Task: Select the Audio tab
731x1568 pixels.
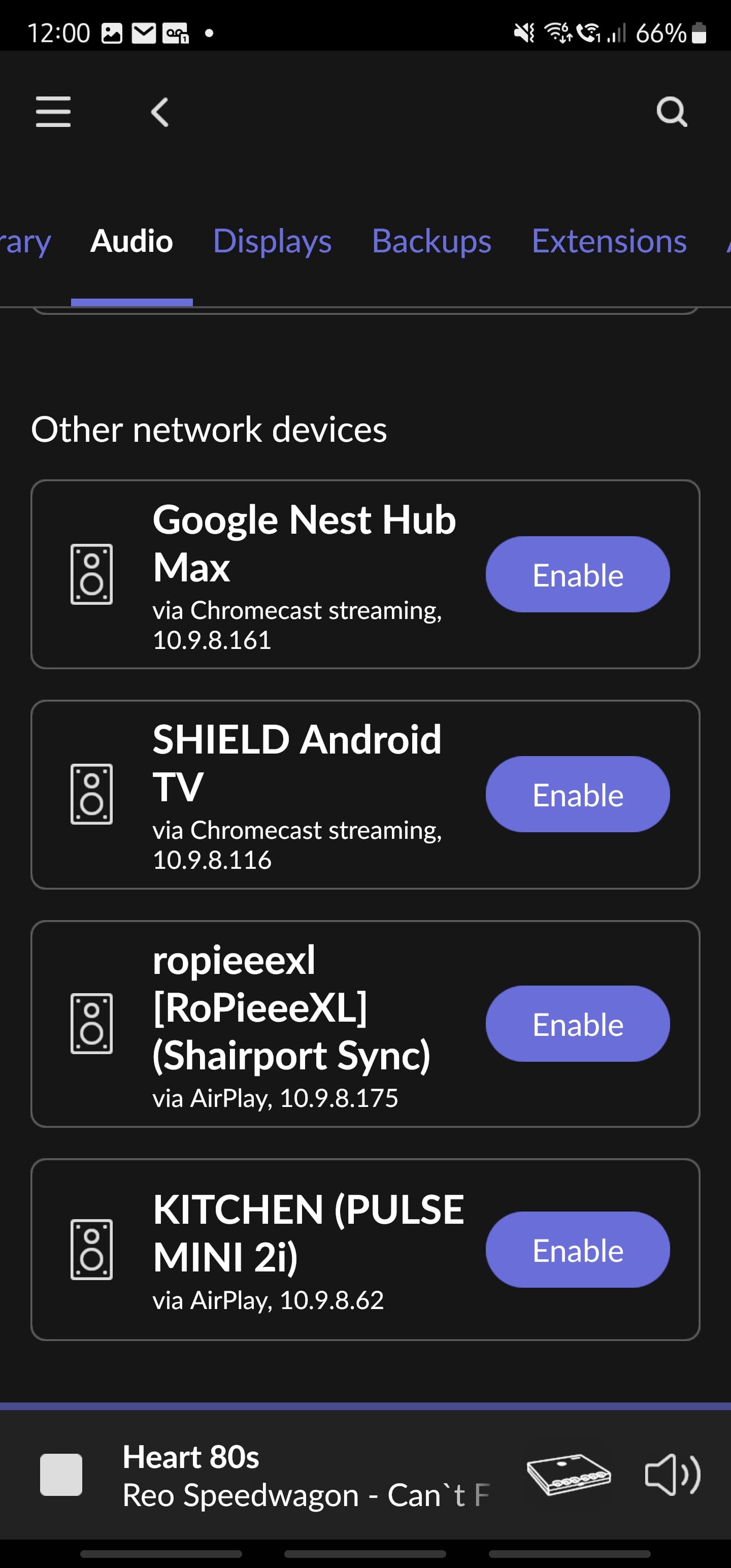Action: click(x=131, y=241)
